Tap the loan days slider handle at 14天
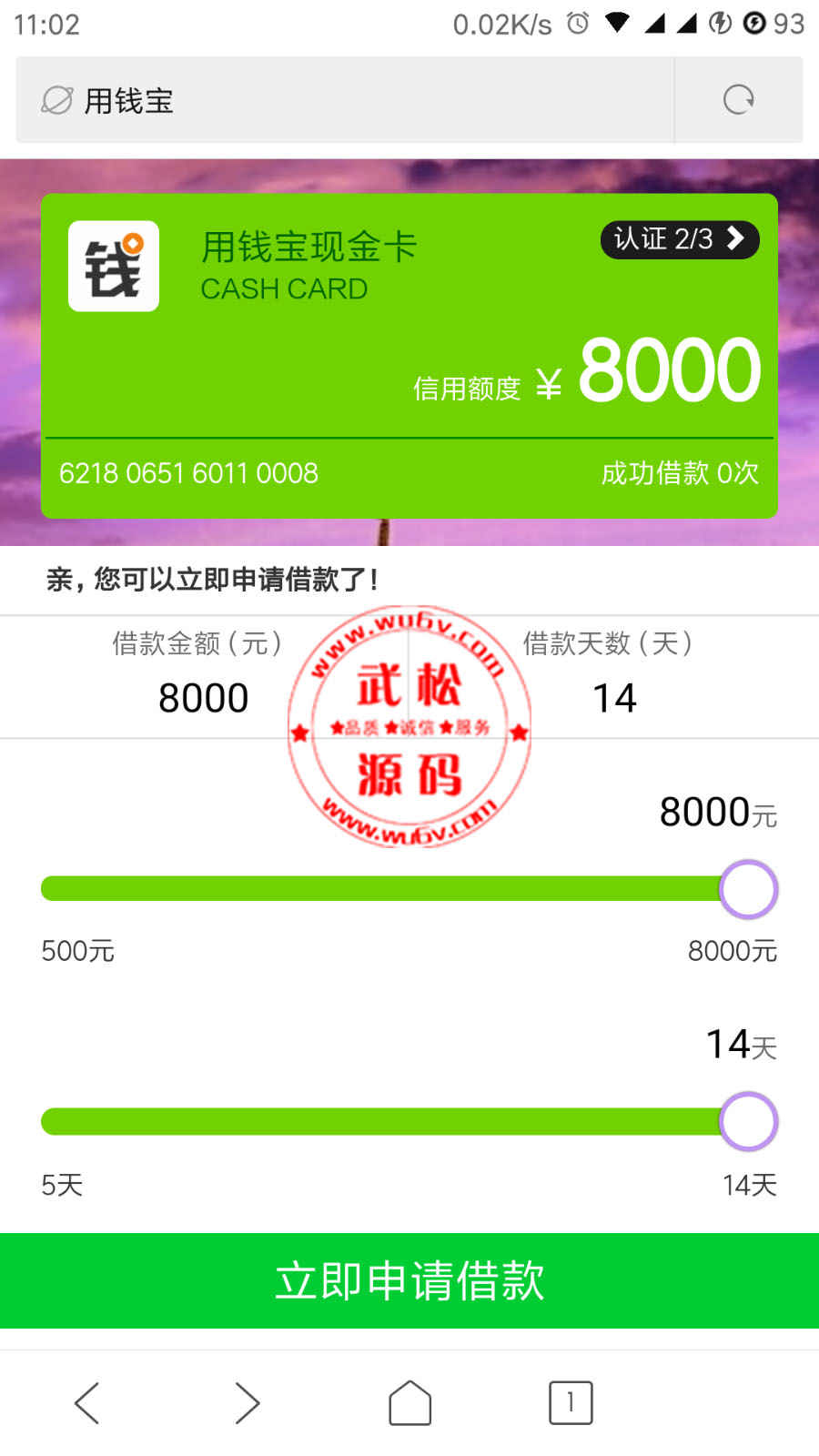Screen dimensions: 819x1456 [748, 1121]
